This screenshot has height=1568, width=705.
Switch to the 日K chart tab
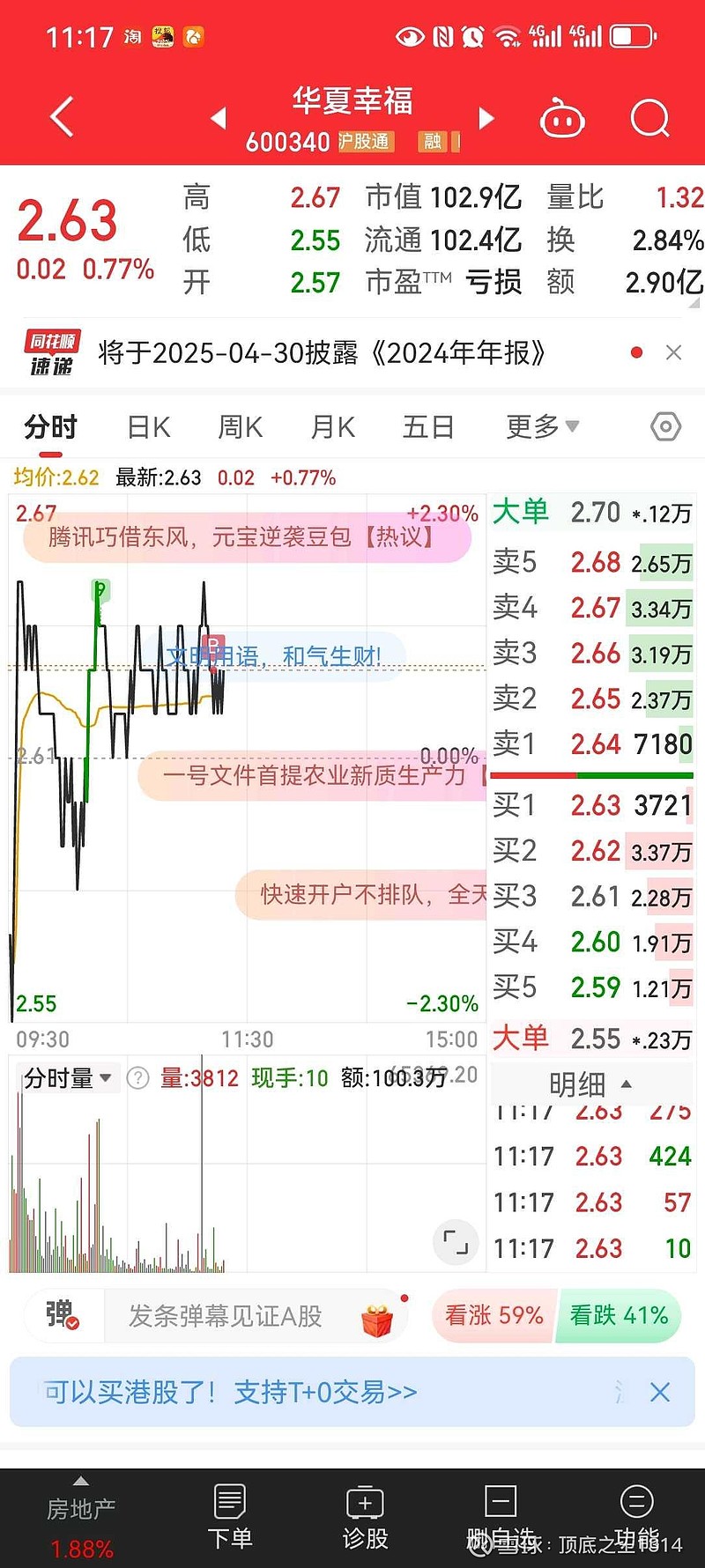(x=149, y=427)
